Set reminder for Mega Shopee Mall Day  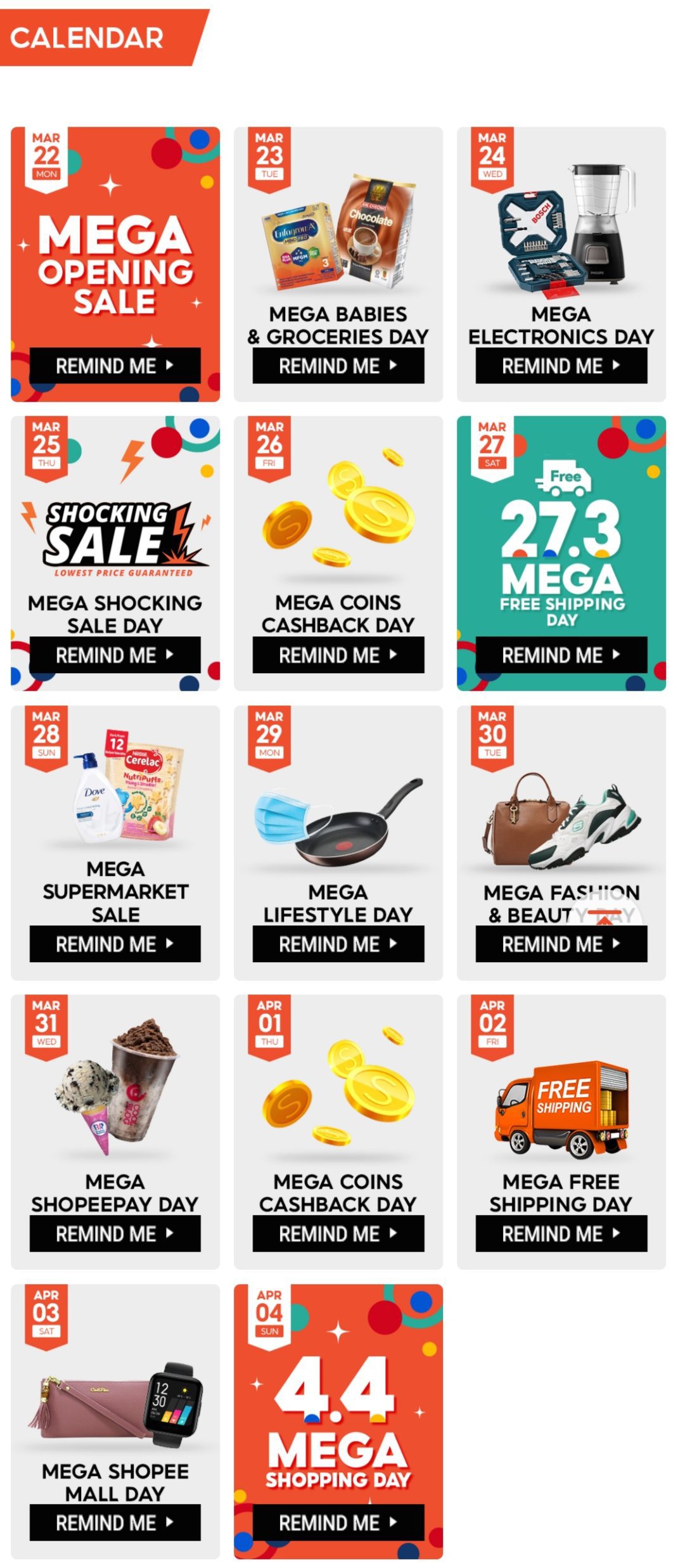(115, 1522)
